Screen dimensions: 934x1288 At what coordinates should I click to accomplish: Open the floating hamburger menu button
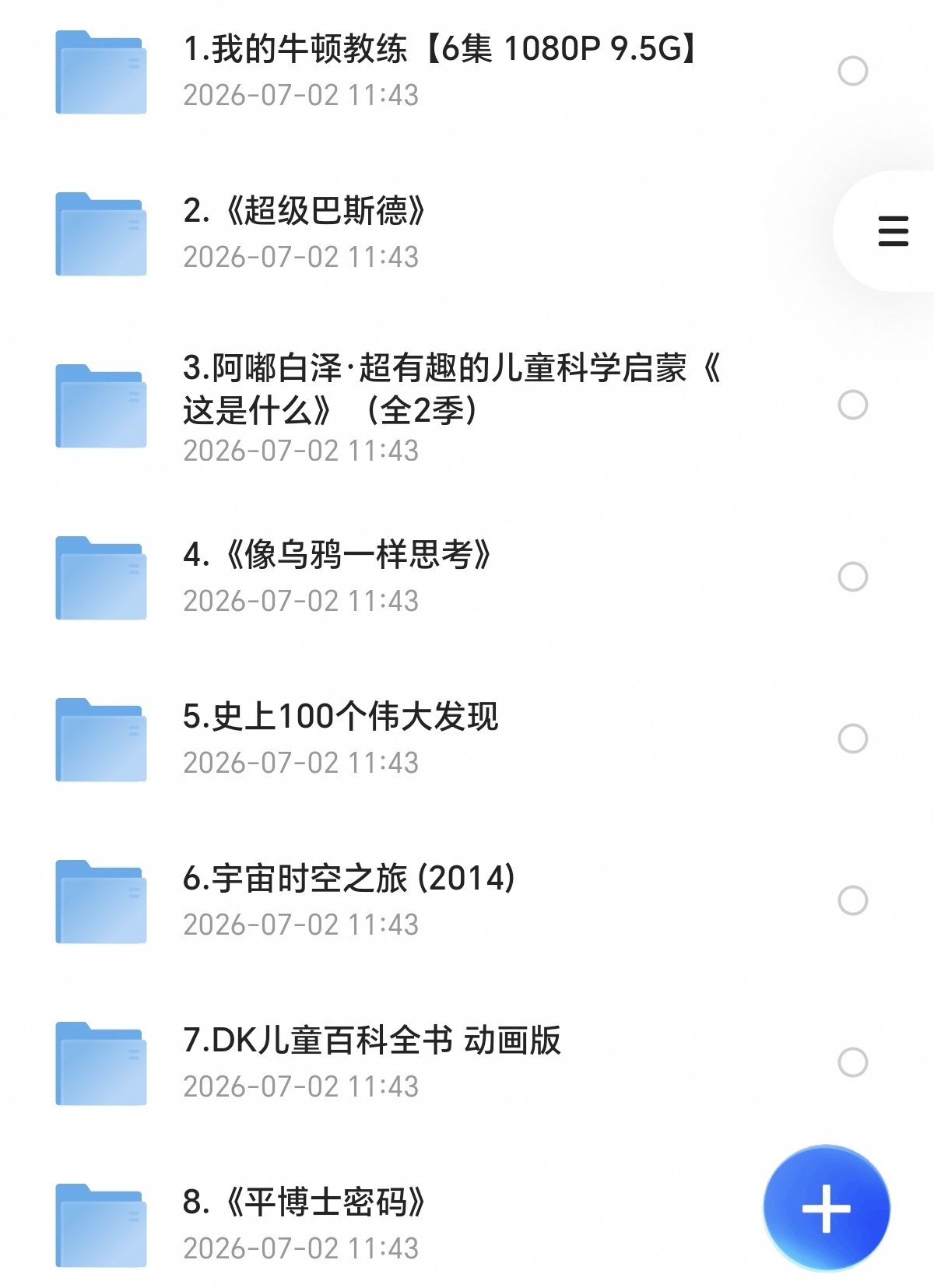pos(893,231)
